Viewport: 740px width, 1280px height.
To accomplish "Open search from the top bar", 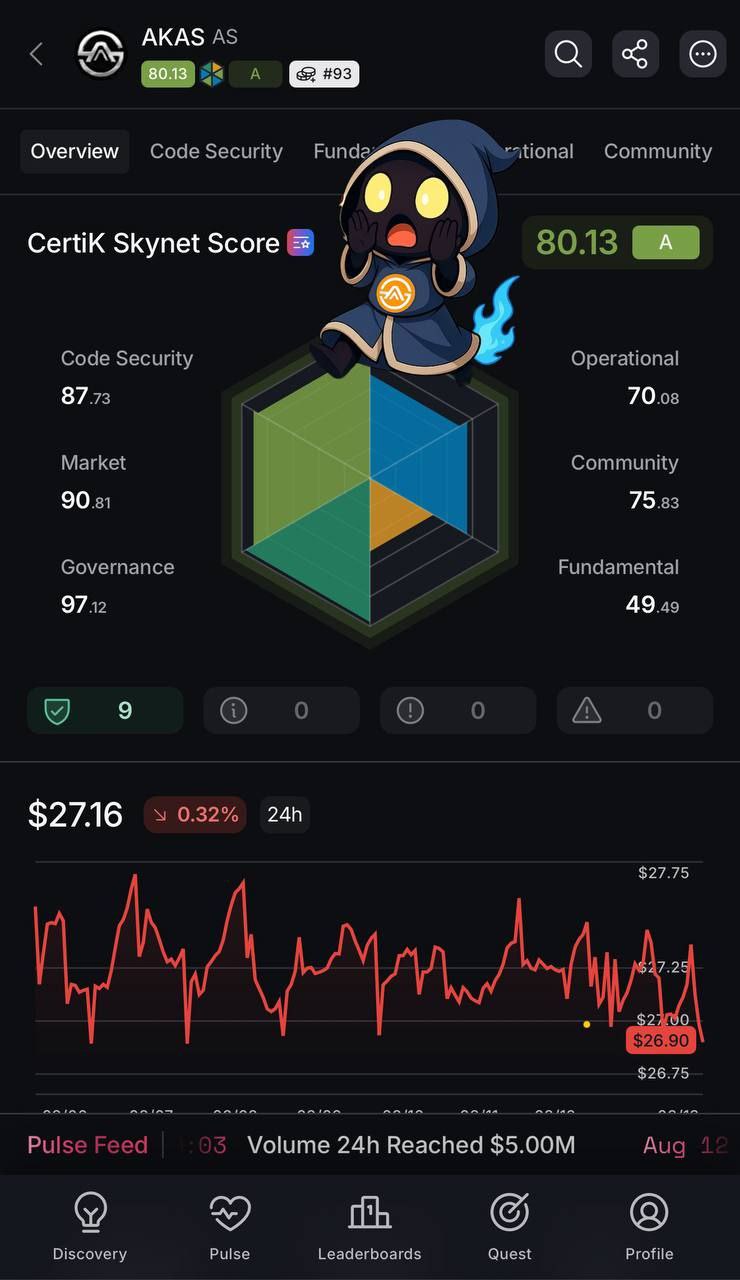I will [568, 54].
